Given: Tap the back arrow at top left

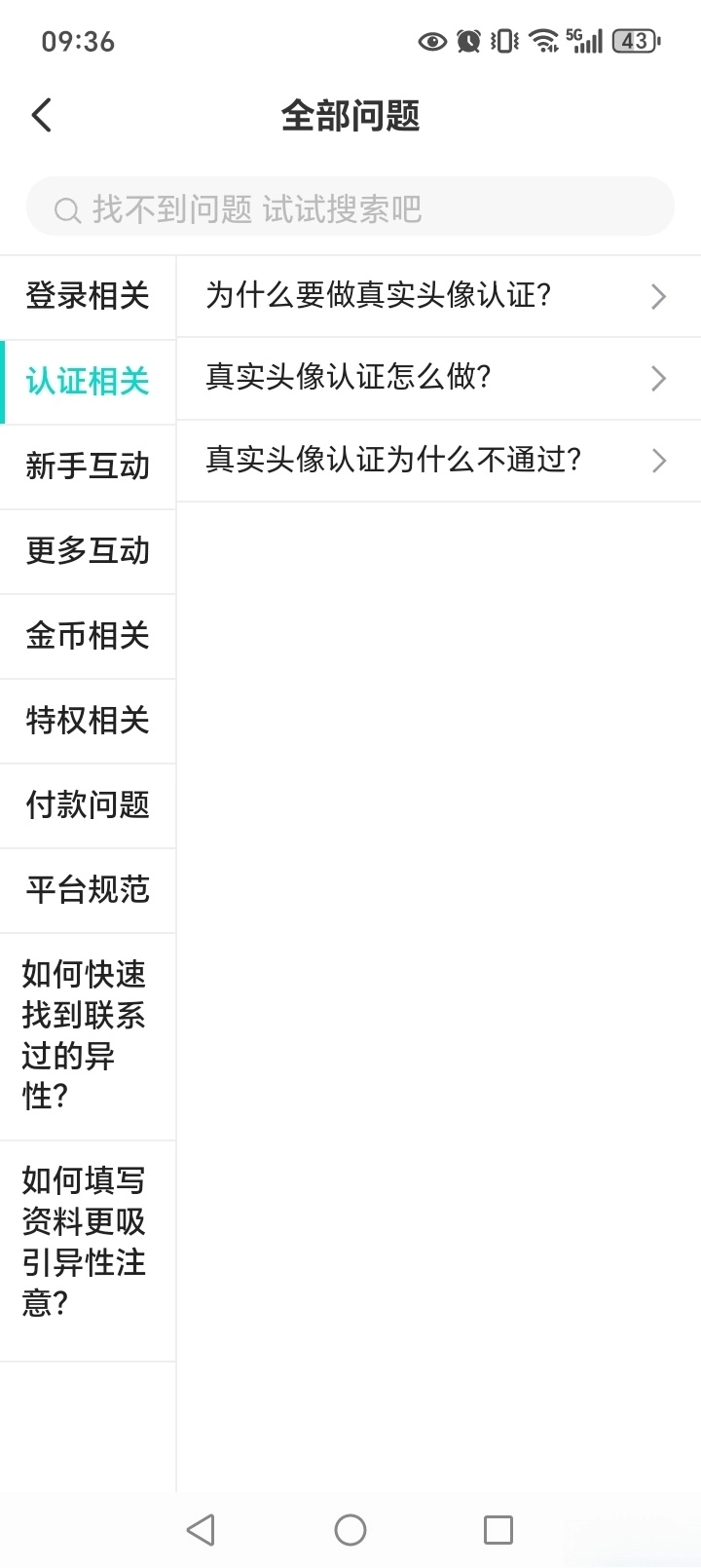Looking at the screenshot, I should click(x=41, y=115).
